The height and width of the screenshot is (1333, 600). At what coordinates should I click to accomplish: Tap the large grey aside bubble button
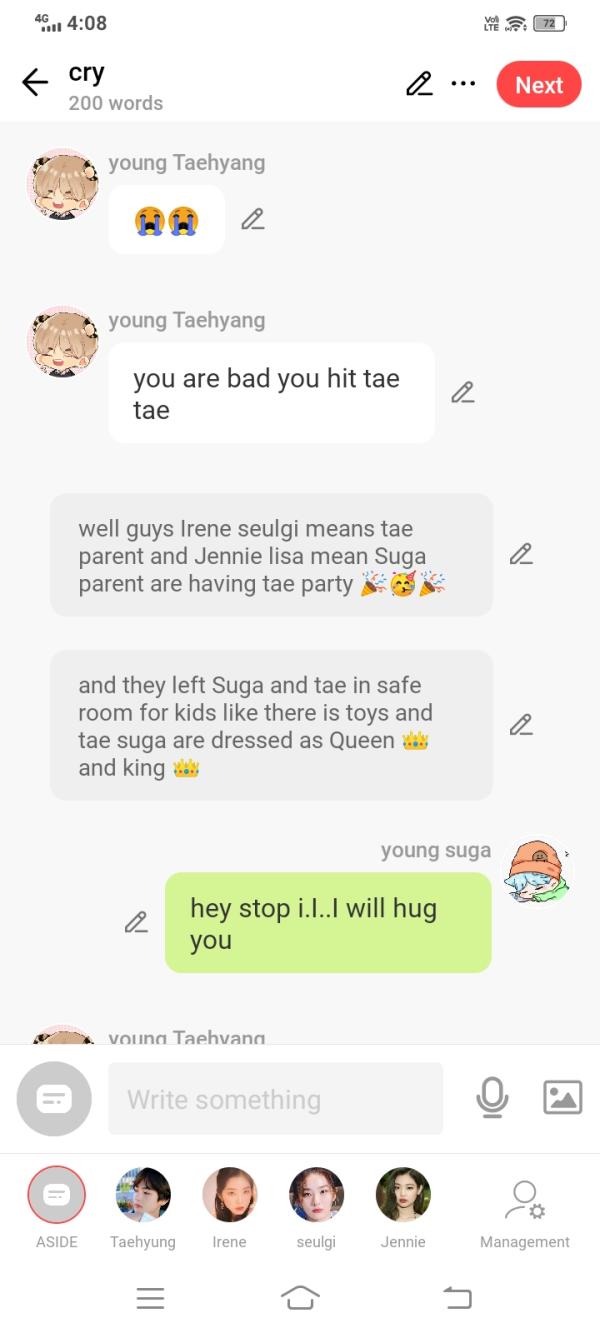54,1099
